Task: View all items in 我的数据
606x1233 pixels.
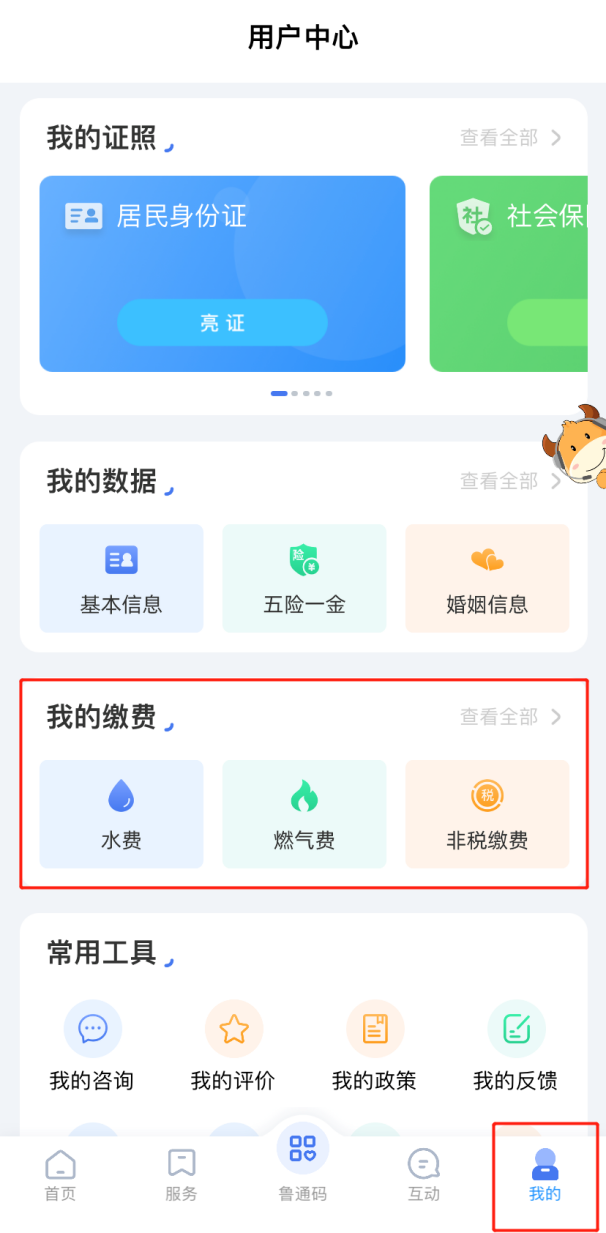Action: [x=510, y=481]
